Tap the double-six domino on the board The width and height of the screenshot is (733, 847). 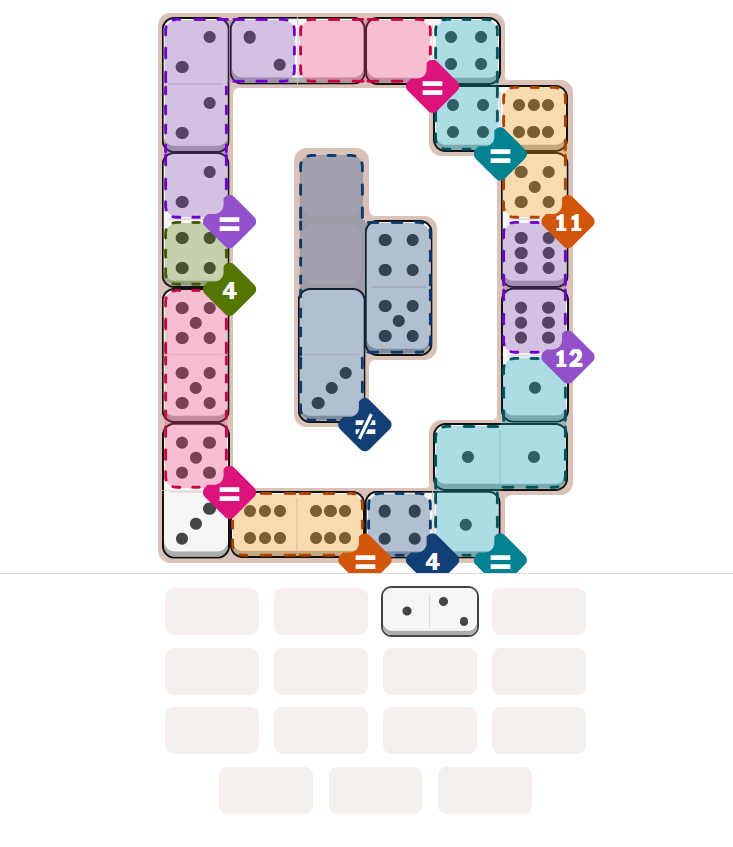coord(297,524)
